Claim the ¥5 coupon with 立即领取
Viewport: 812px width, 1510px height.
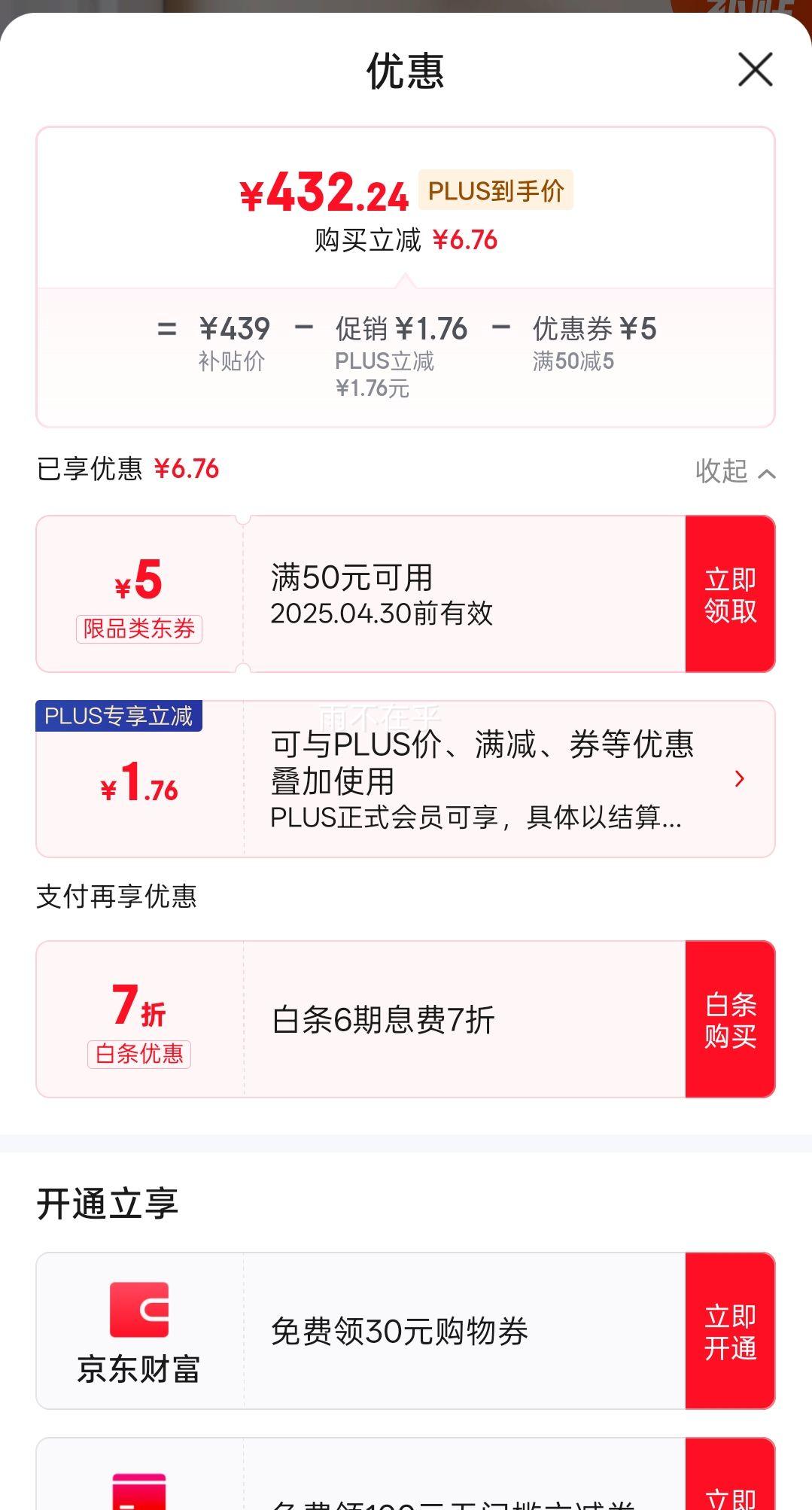tap(730, 594)
